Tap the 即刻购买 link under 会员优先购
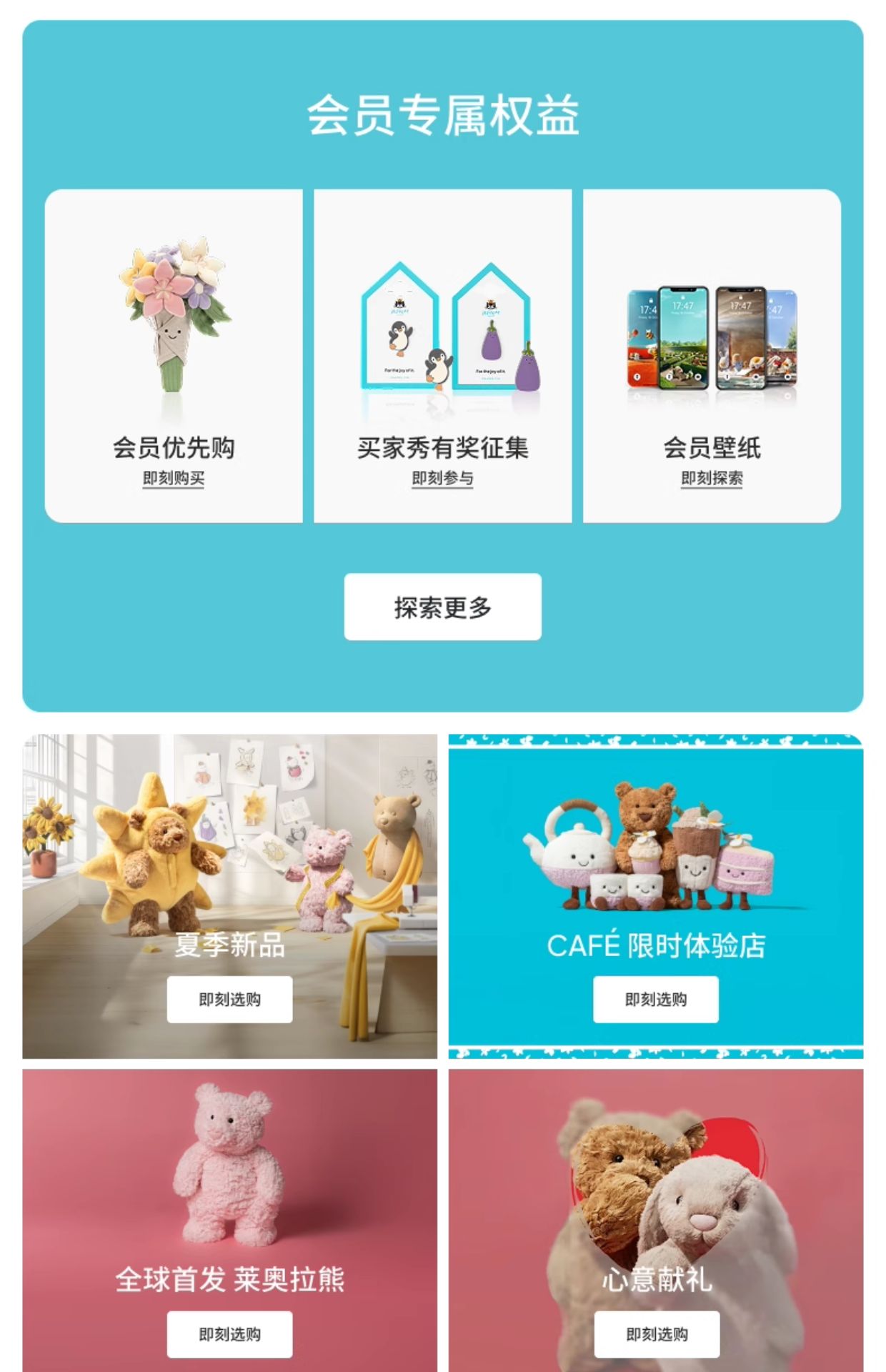The height and width of the screenshot is (1372, 886). 174,478
